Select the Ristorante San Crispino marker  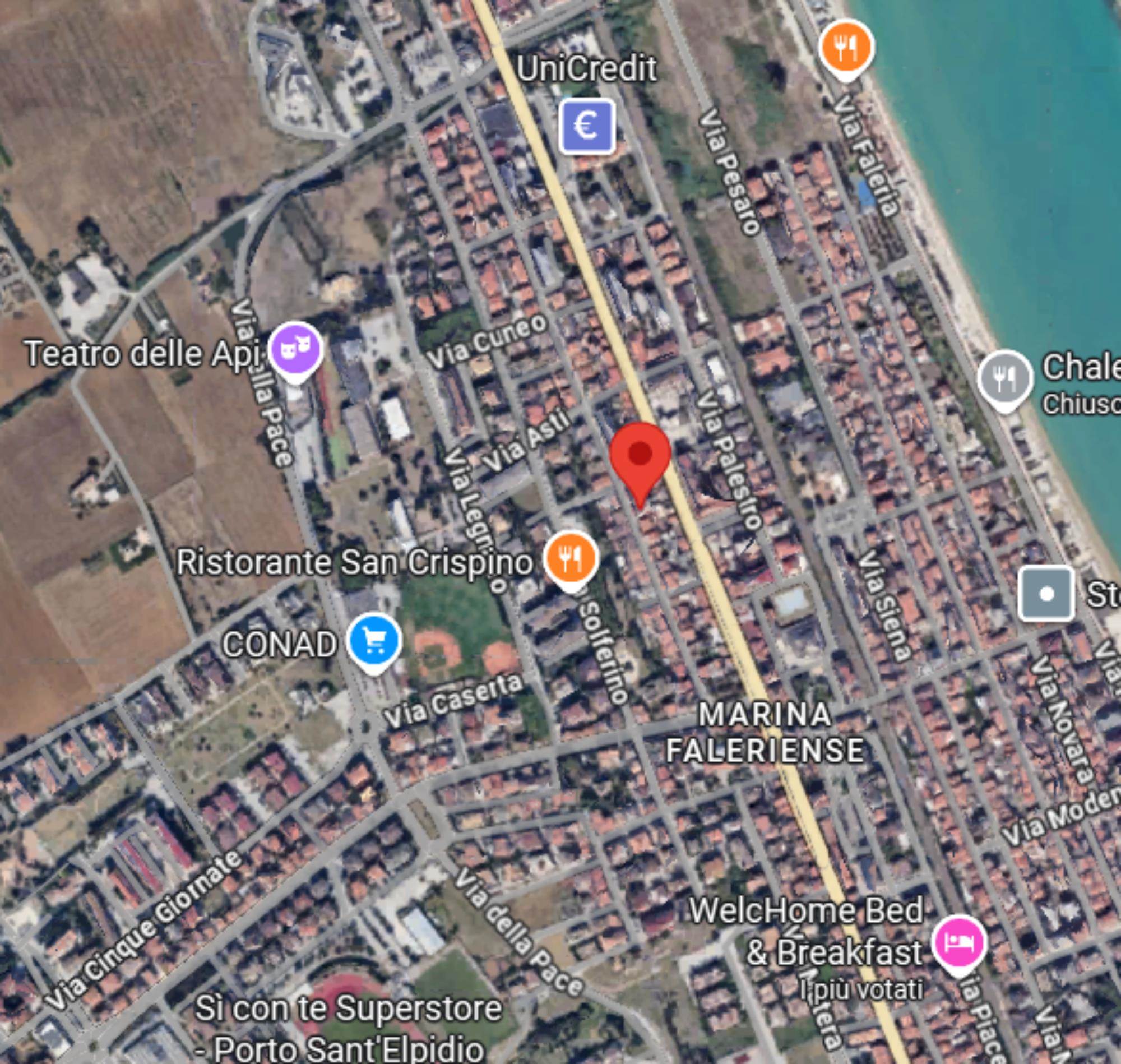click(571, 559)
